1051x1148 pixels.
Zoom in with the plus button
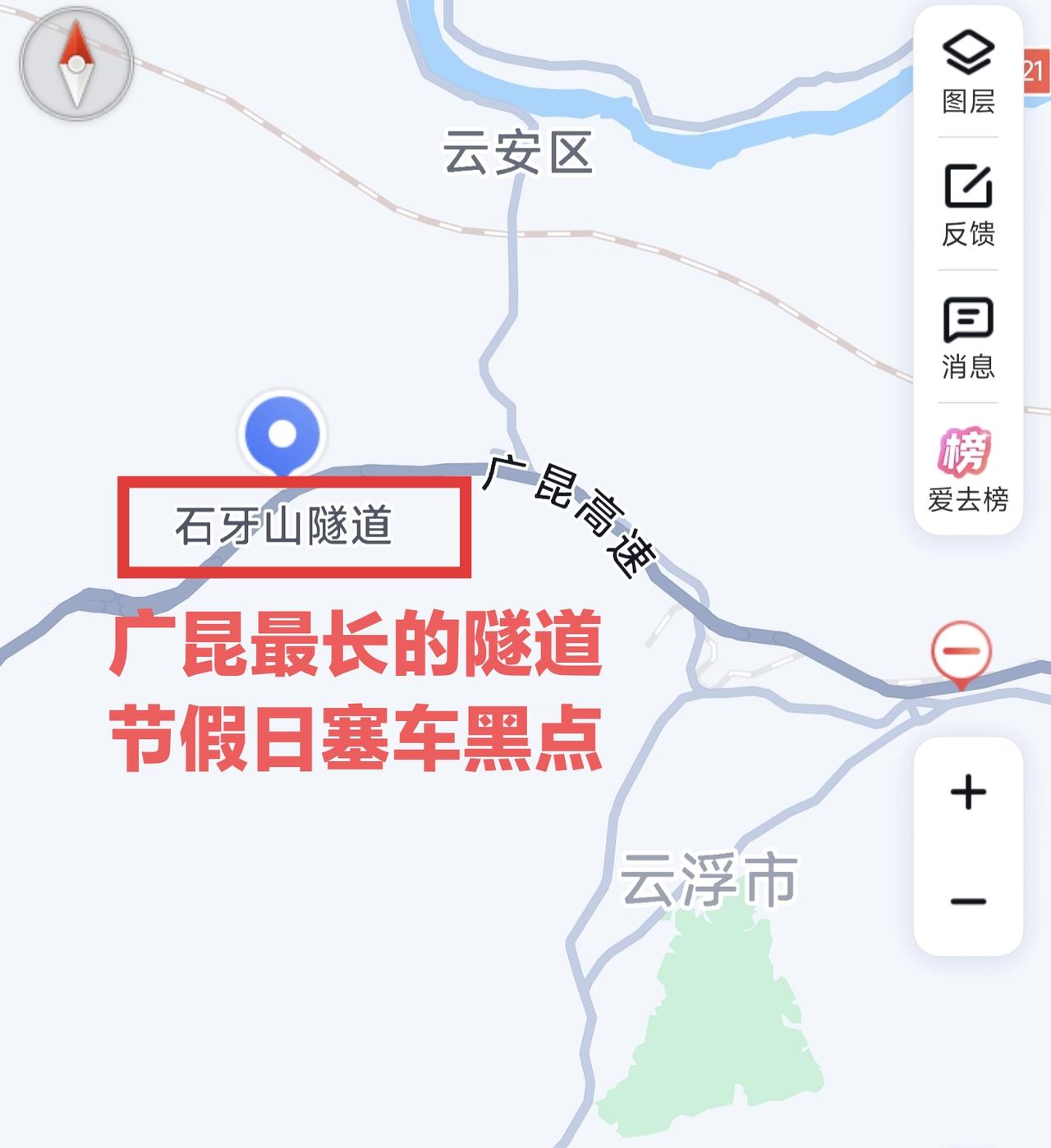click(x=967, y=791)
